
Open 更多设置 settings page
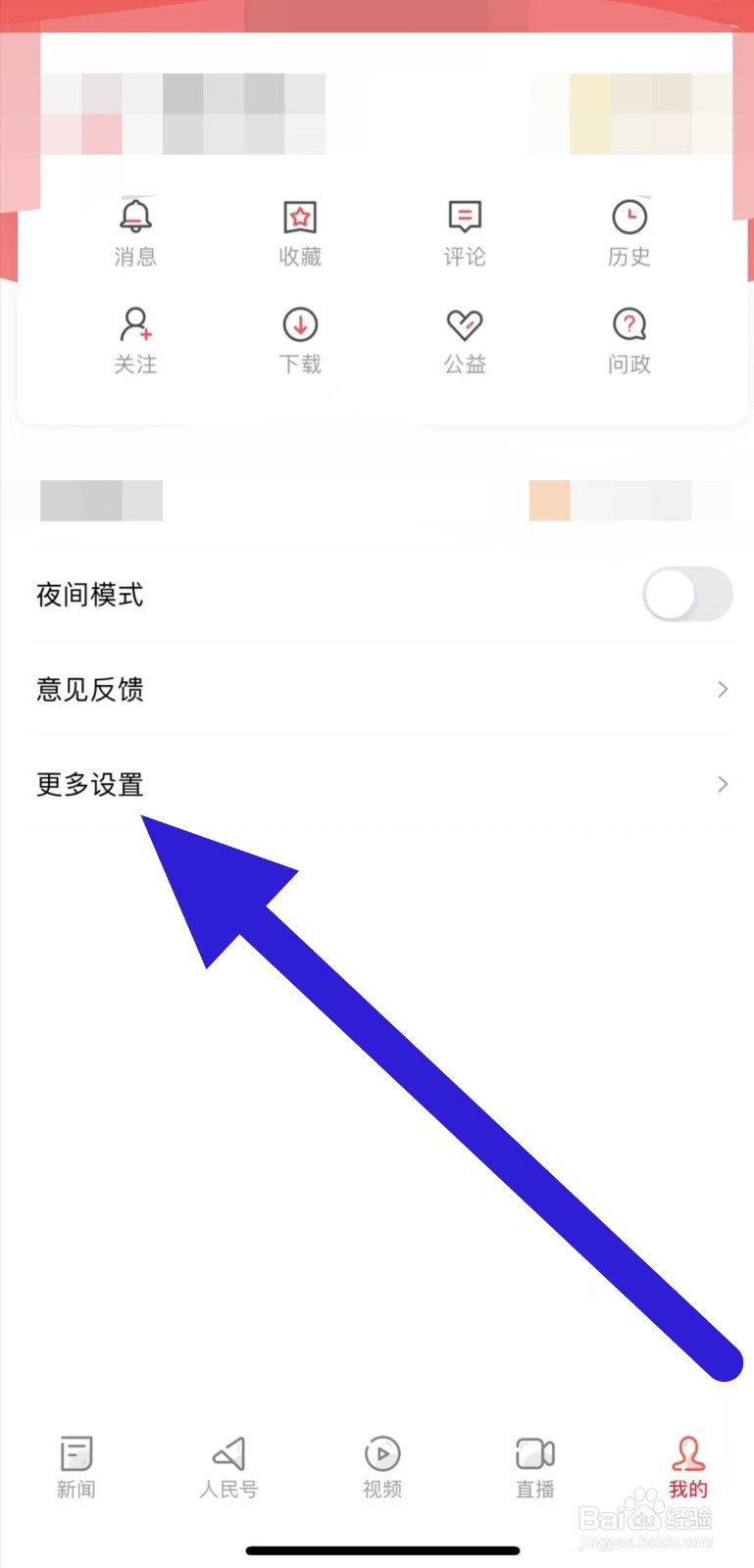point(90,784)
